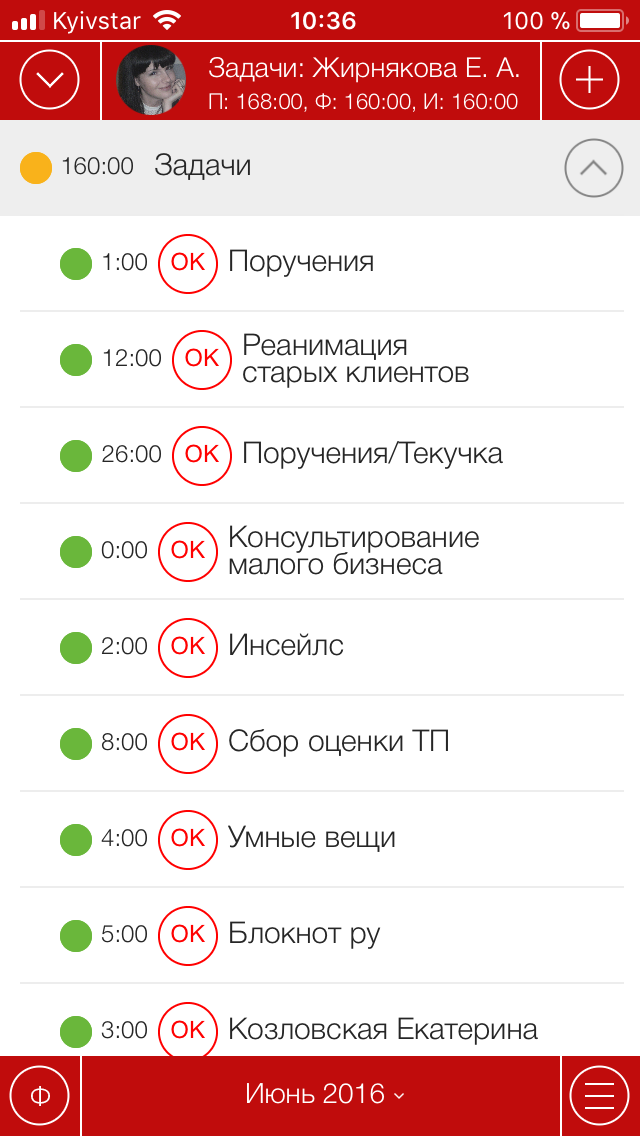Tap the down-arrow circle in the header

[x=49, y=80]
